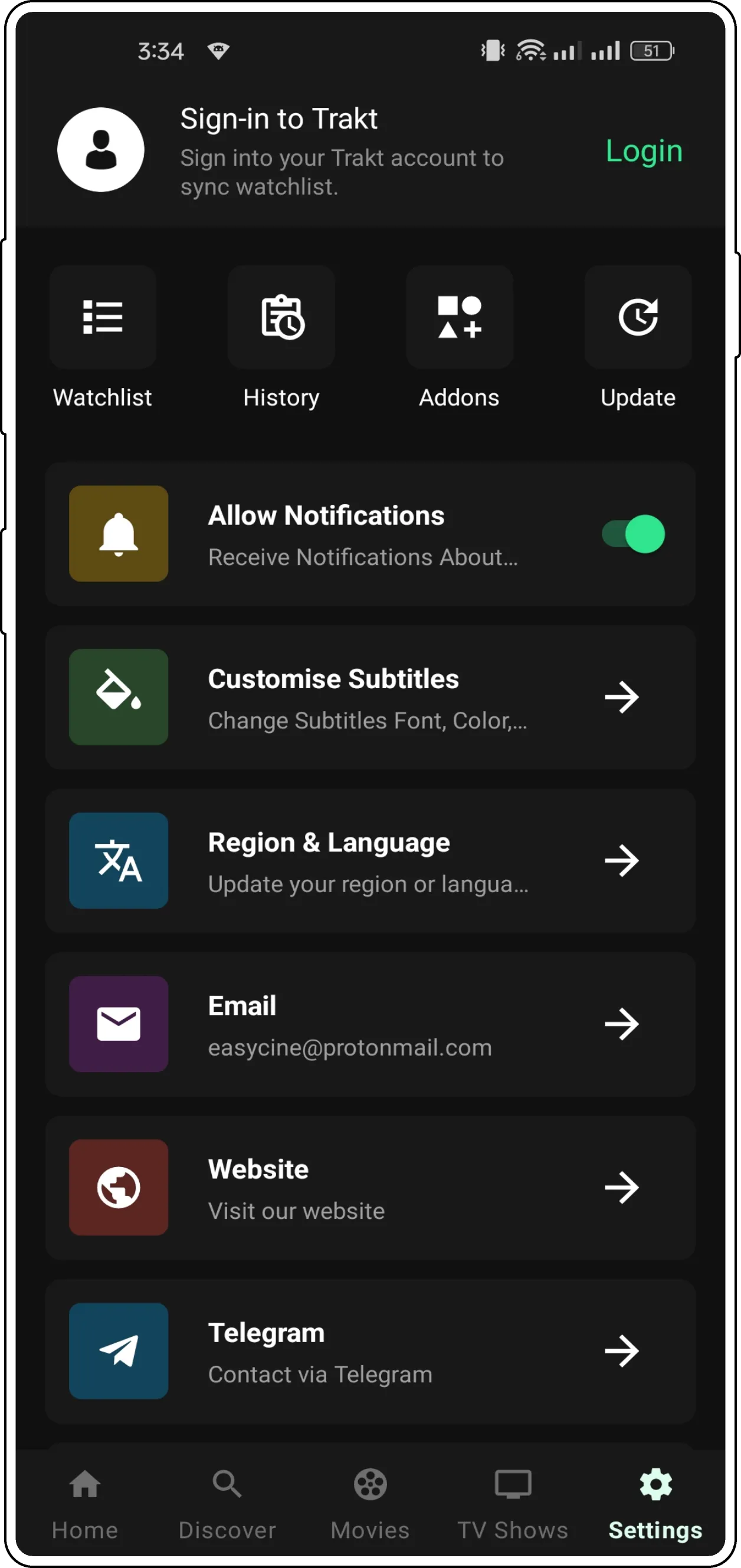Click the Telegram paper plane icon
Viewport: 741px width, 1568px height.
tap(118, 1350)
